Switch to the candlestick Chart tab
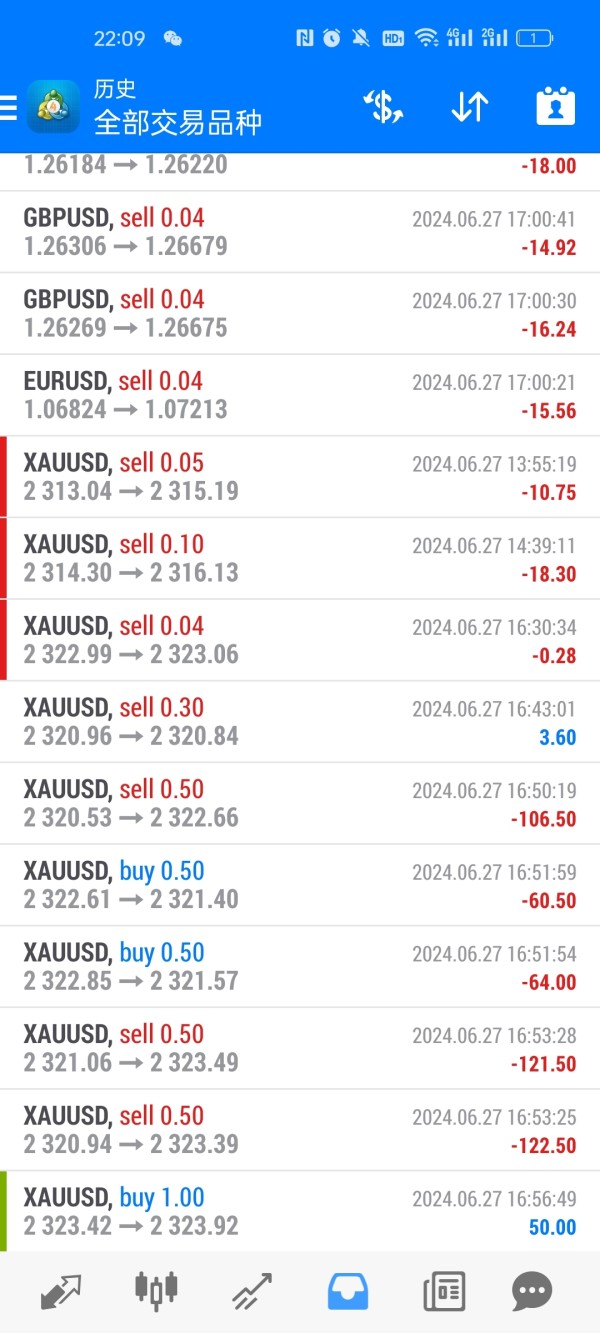Viewport: 600px width, 1333px height. pyautogui.click(x=157, y=1290)
